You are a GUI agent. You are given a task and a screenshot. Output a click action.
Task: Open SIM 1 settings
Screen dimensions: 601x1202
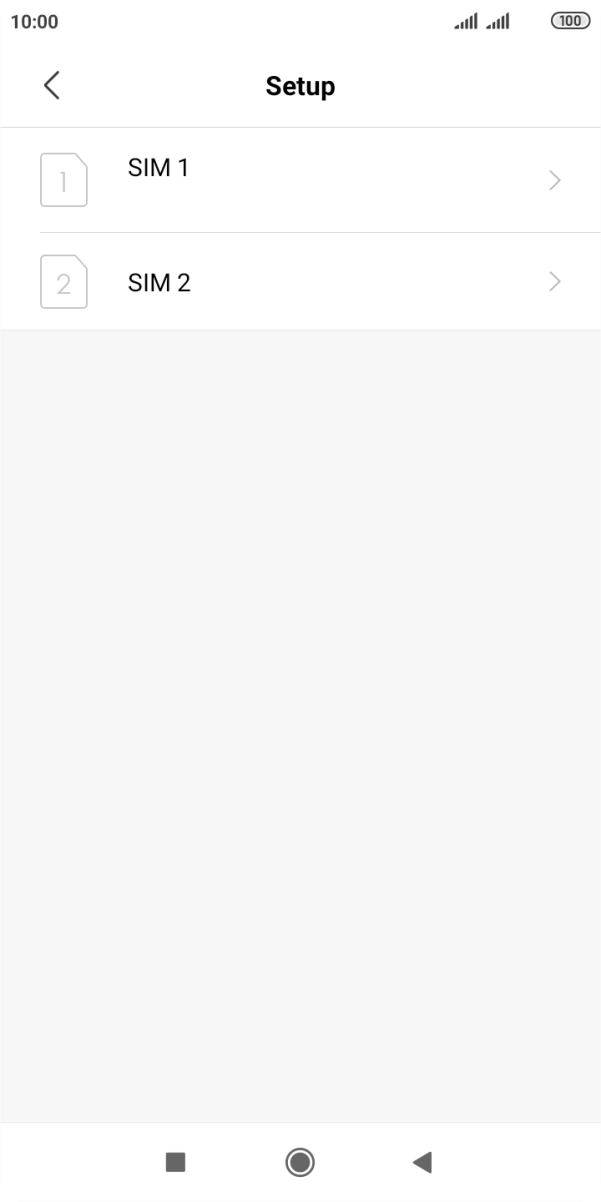300,180
